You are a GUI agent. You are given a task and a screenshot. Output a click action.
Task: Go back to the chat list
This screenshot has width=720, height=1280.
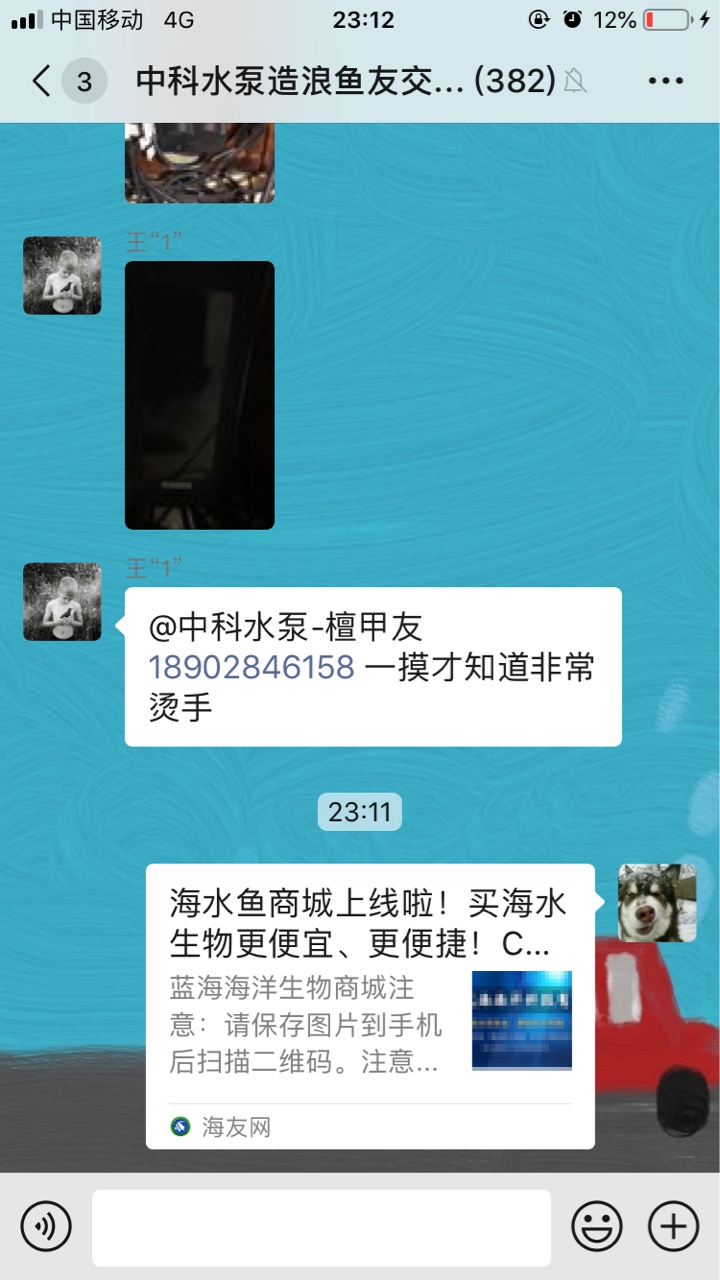(42, 82)
